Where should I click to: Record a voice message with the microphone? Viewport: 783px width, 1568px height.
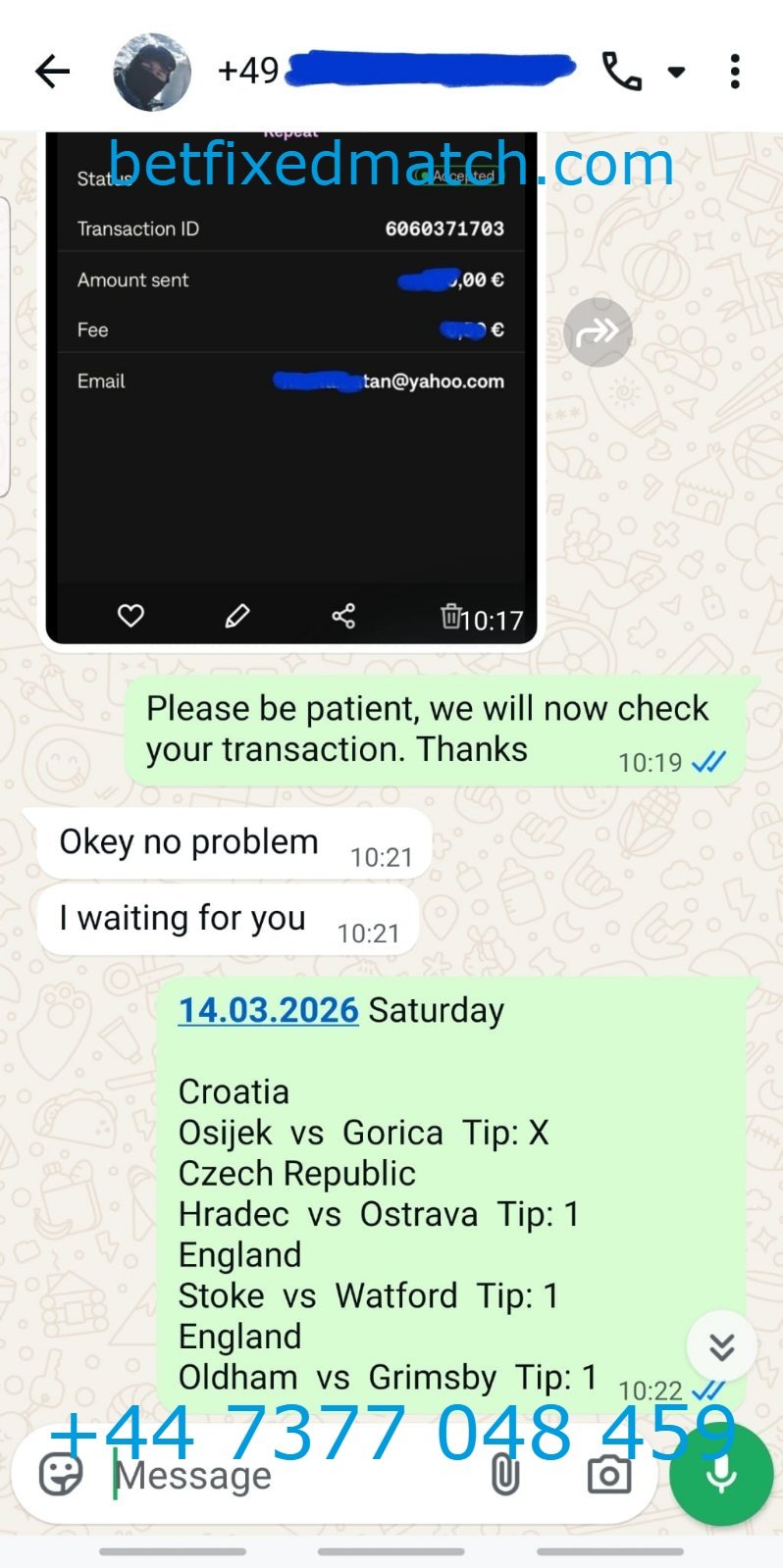tap(721, 1475)
